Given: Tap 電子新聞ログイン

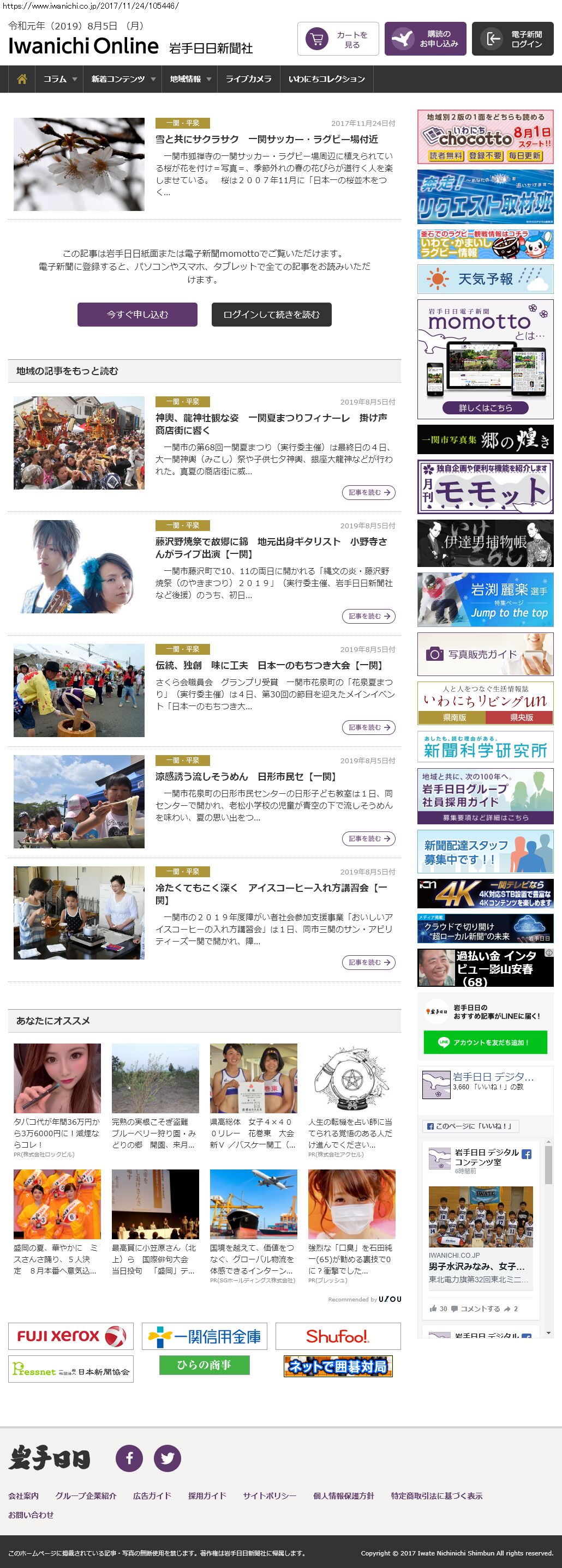Looking at the screenshot, I should point(512,39).
